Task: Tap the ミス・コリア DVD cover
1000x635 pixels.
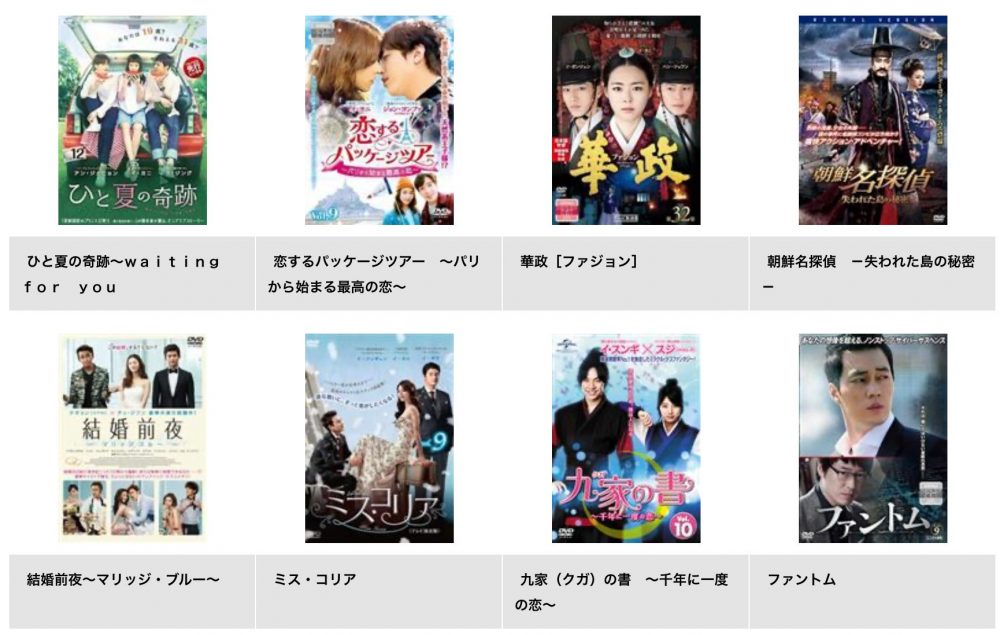Action: point(379,438)
